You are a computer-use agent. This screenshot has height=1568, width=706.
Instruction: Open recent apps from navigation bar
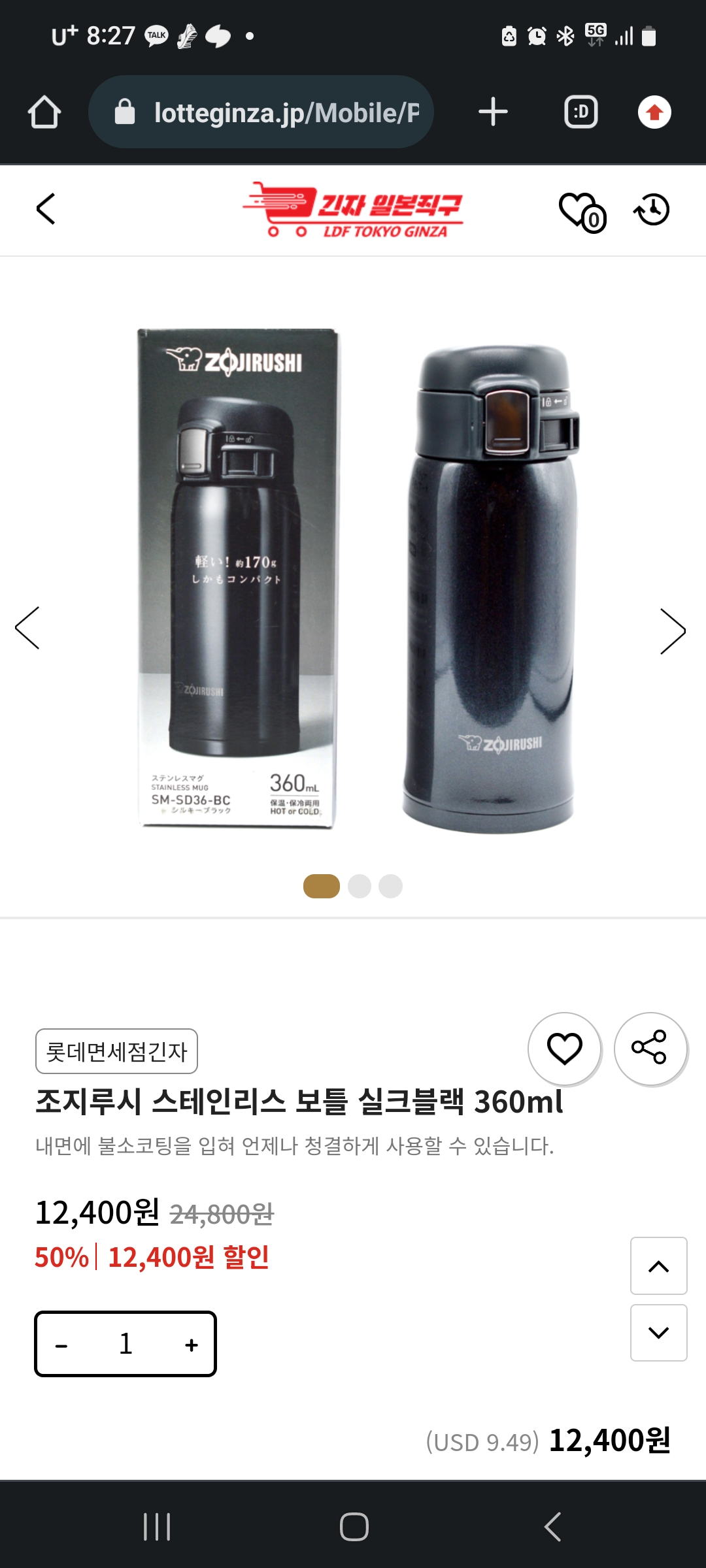click(157, 1527)
